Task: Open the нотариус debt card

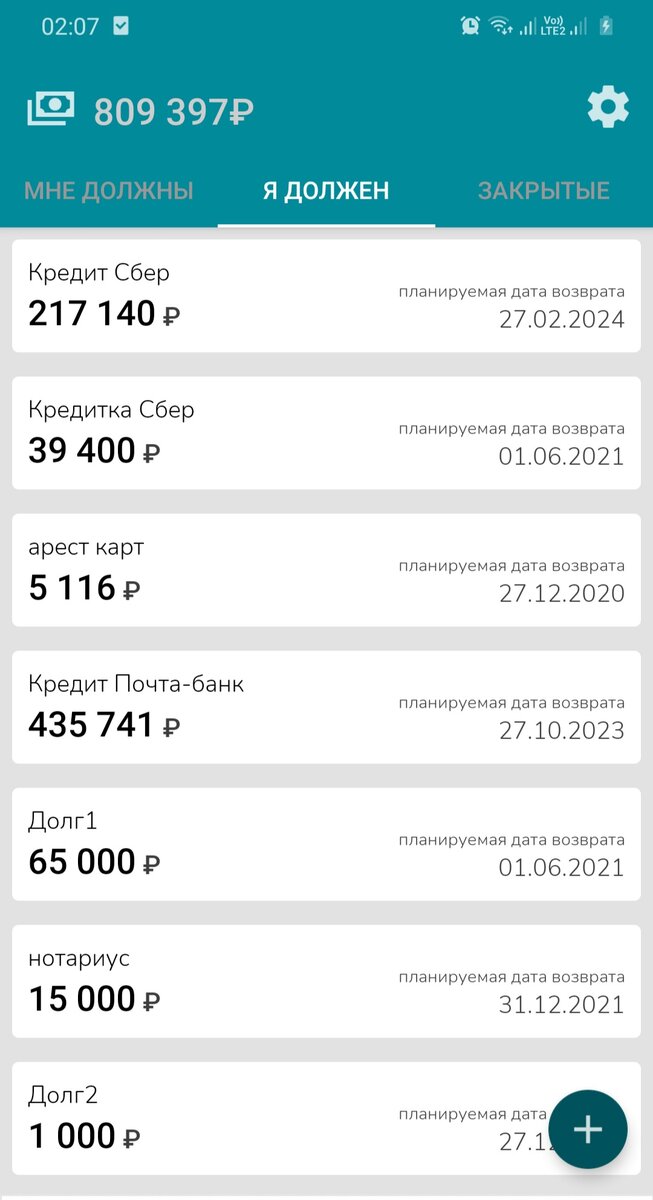Action: click(x=326, y=981)
